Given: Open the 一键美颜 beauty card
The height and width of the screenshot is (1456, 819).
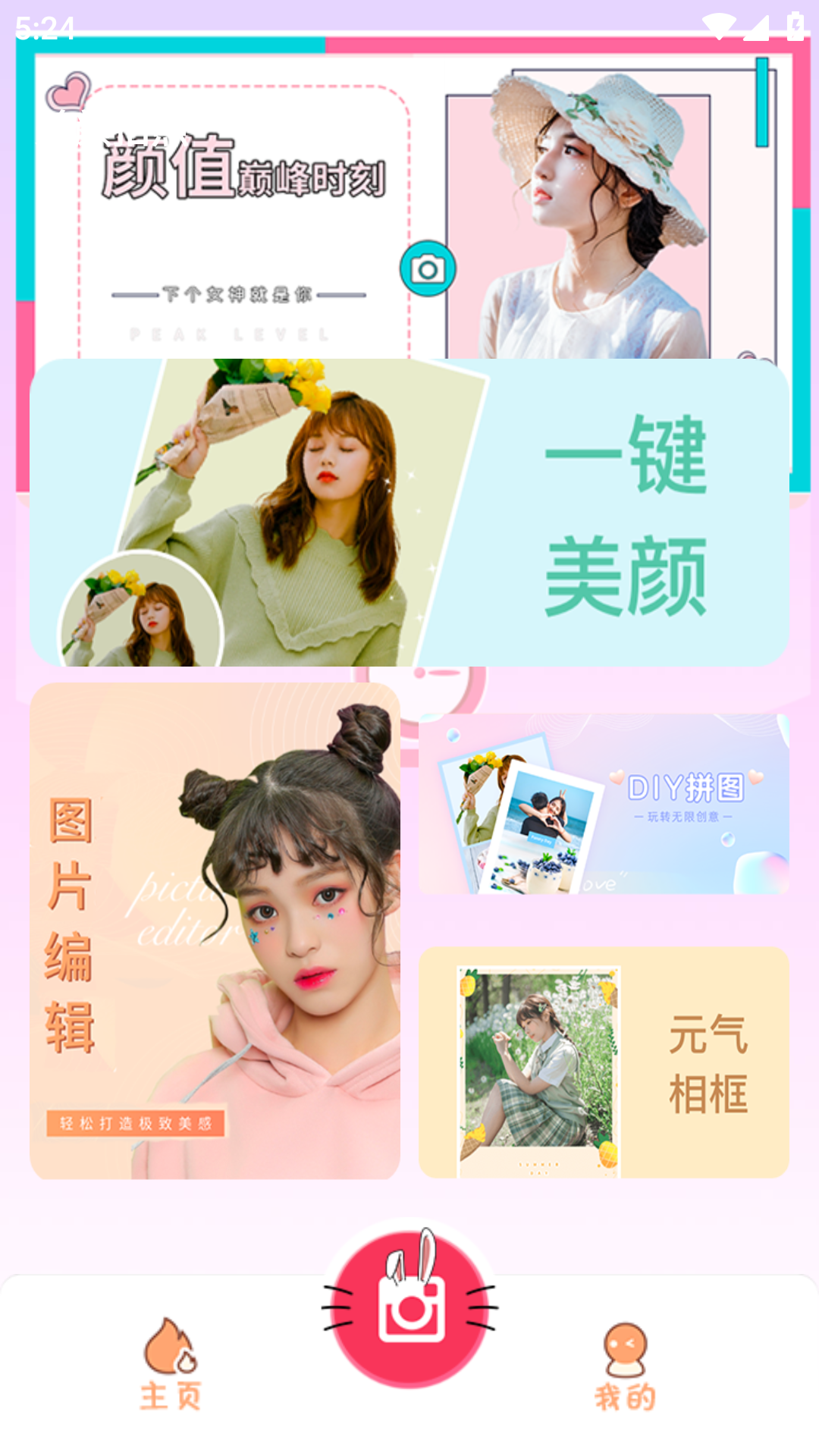Looking at the screenshot, I should pos(409,513).
